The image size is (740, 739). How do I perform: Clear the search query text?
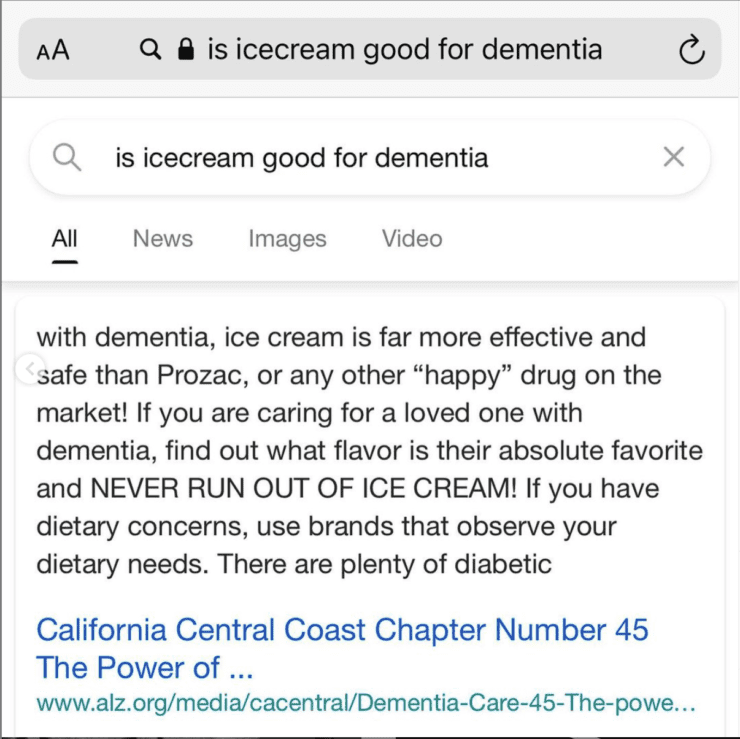(674, 157)
